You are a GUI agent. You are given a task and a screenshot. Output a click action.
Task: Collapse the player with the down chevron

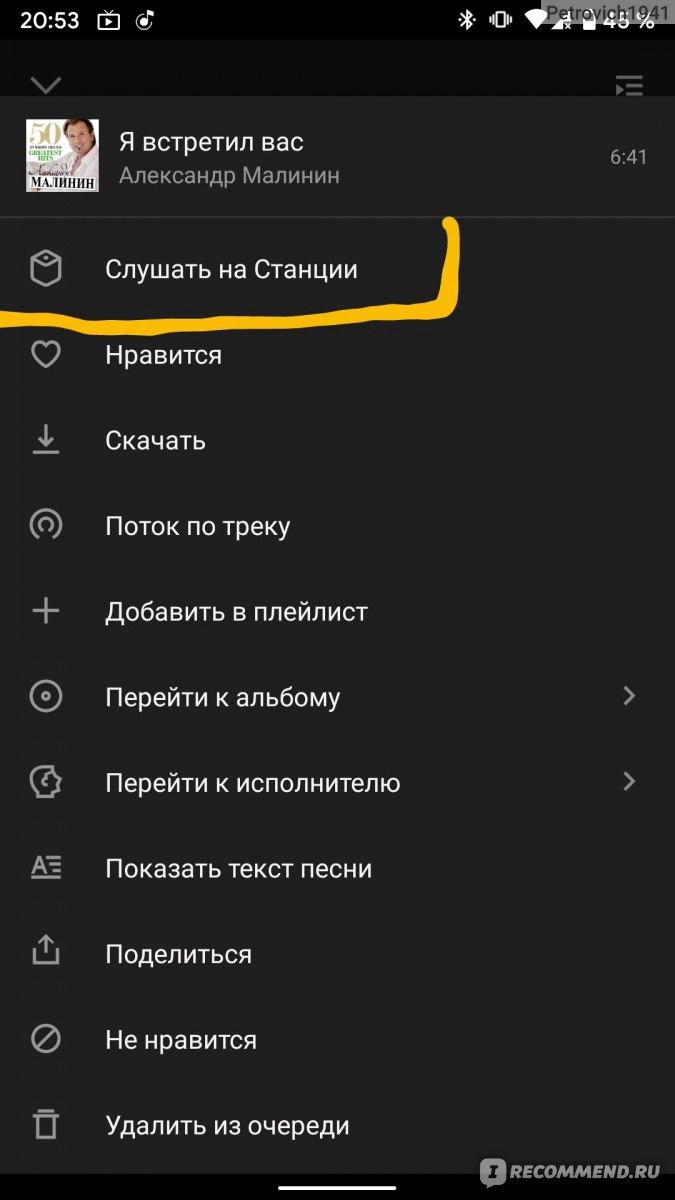click(46, 85)
